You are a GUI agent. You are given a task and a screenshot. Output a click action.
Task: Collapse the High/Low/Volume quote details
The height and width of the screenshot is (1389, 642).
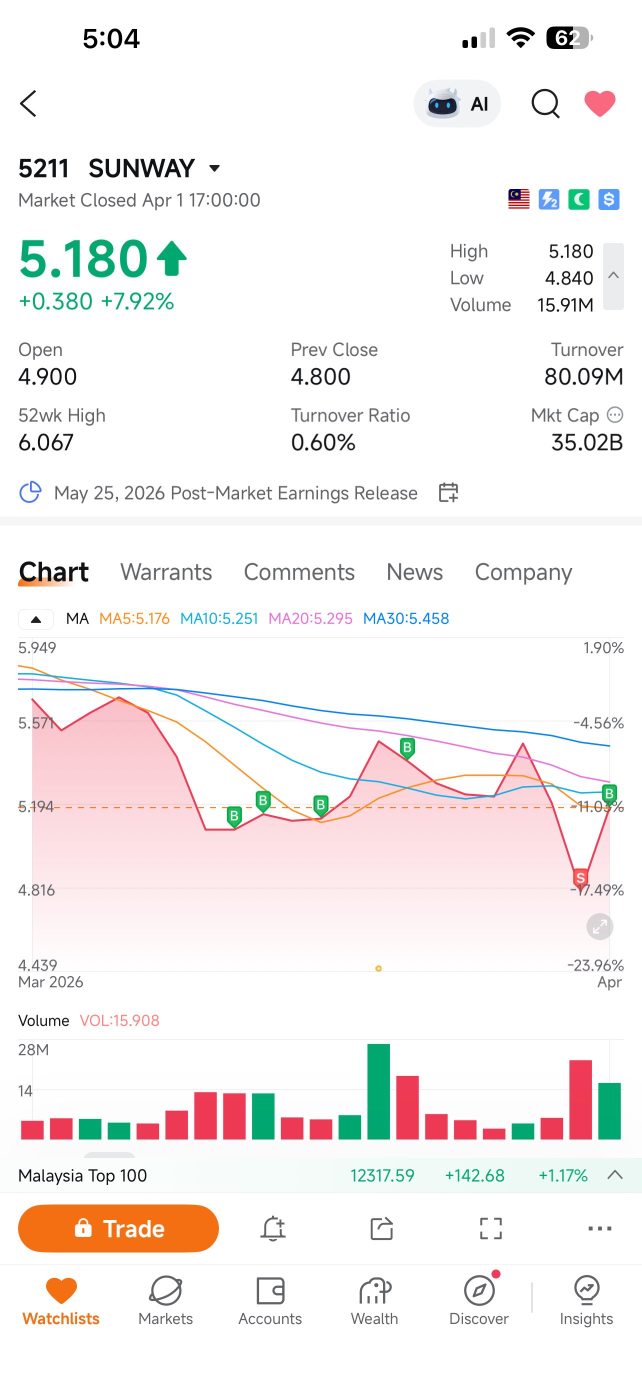[x=613, y=276]
